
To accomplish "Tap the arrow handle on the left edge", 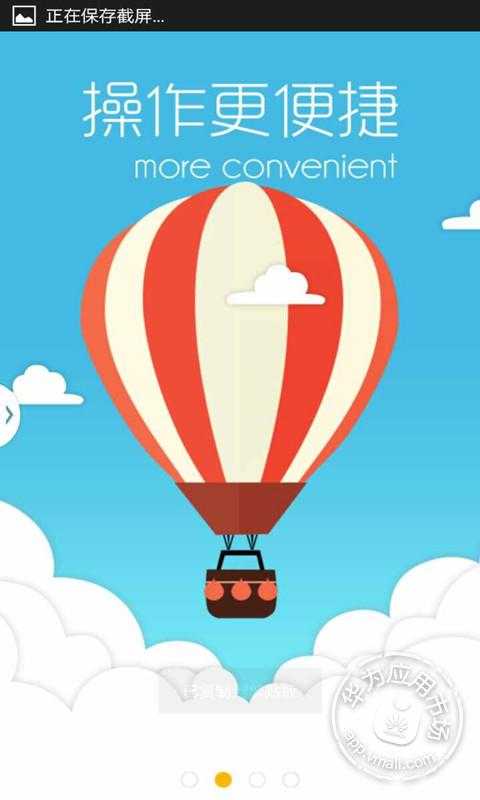I will 8,415.
